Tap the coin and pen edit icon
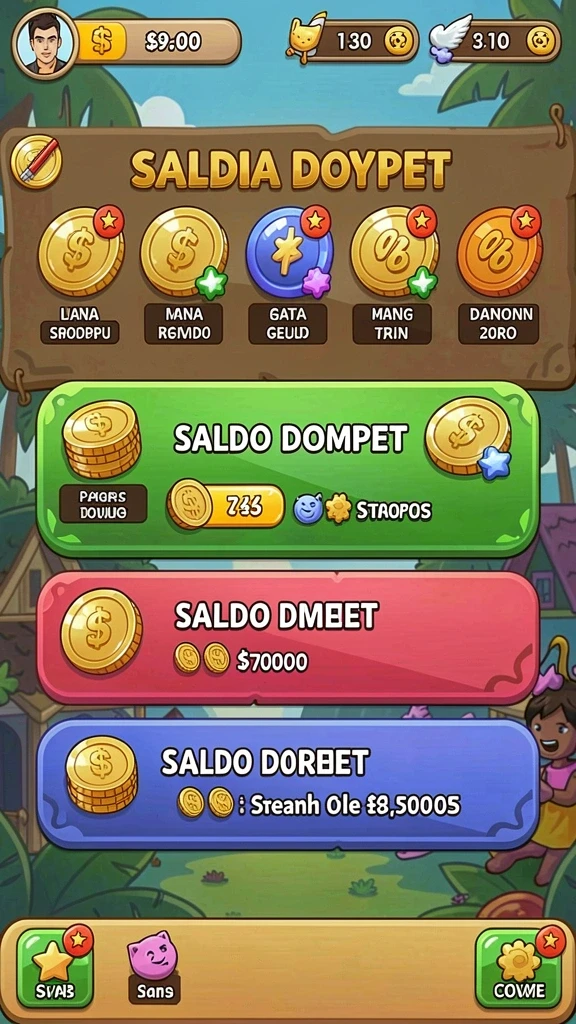The width and height of the screenshot is (576, 1024). click(x=37, y=161)
